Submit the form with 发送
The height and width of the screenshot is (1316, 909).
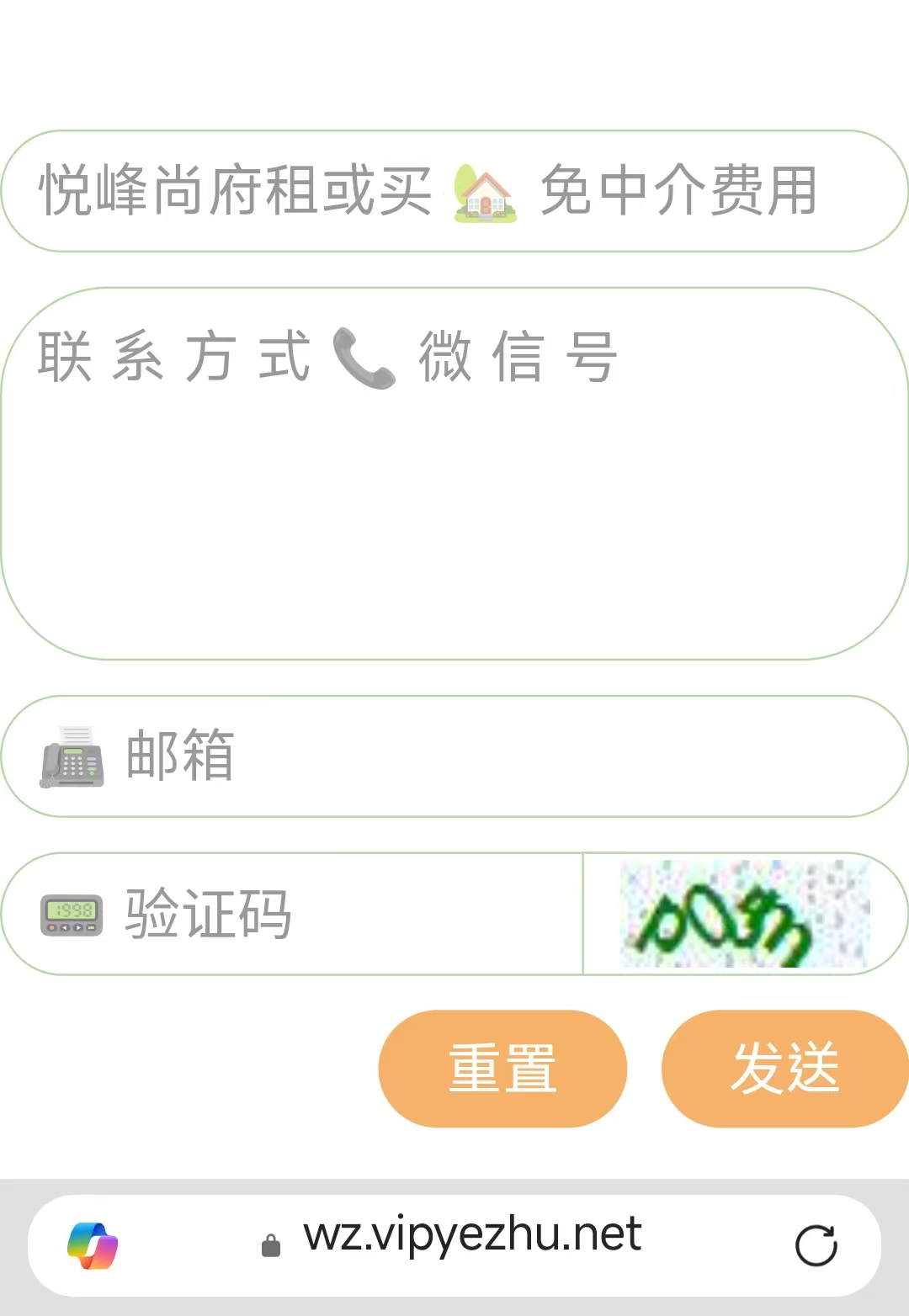[x=784, y=1068]
